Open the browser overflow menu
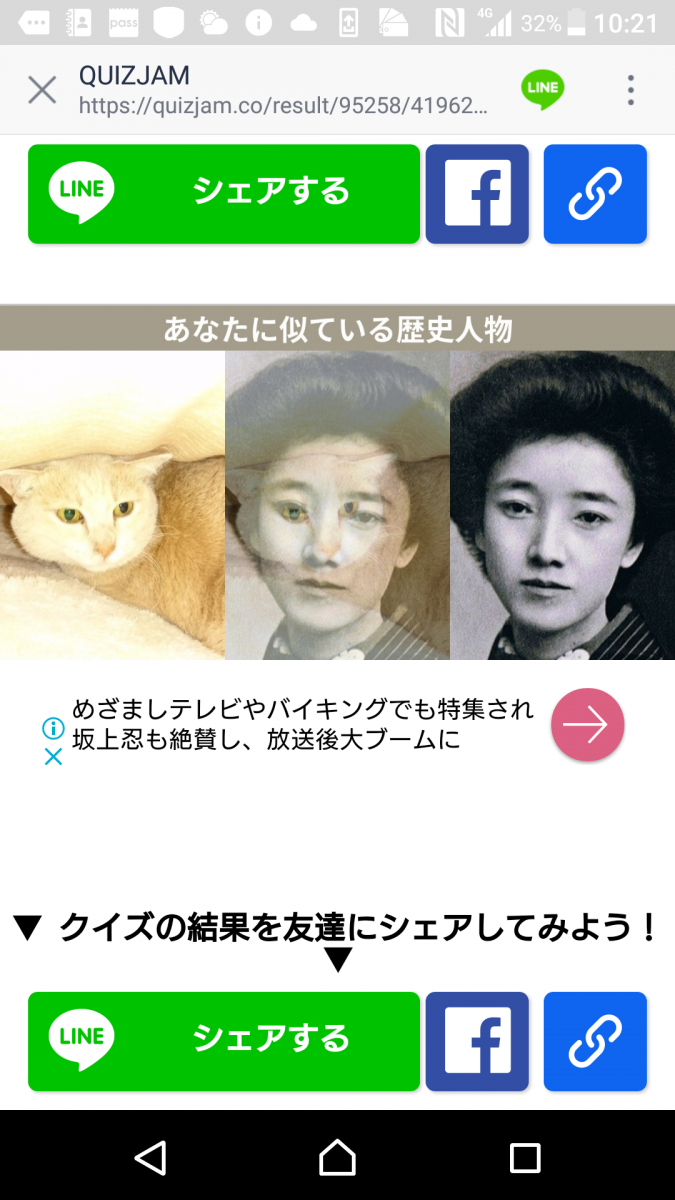 pyautogui.click(x=630, y=90)
